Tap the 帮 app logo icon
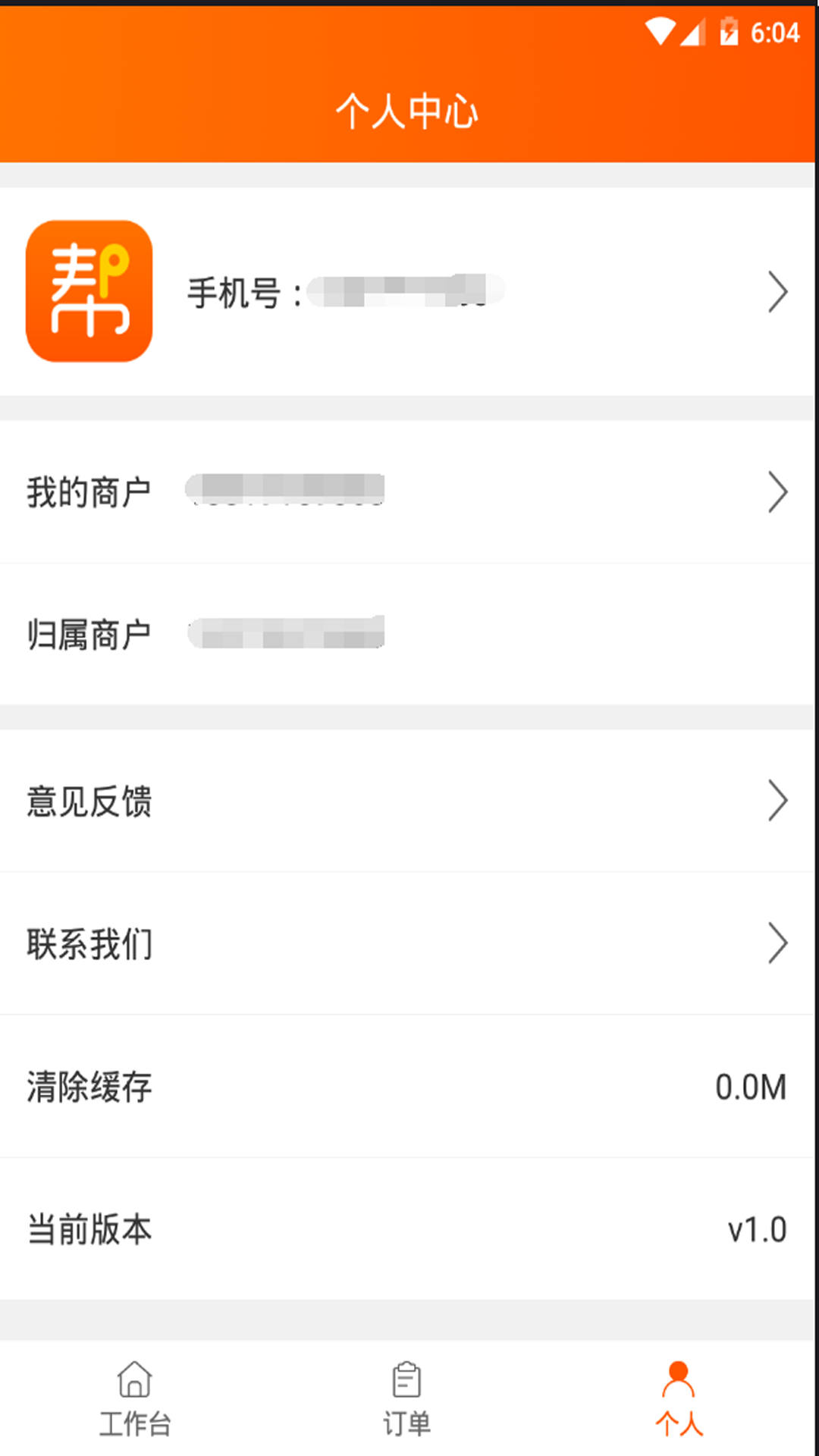Image resolution: width=819 pixels, height=1456 pixels. [89, 293]
